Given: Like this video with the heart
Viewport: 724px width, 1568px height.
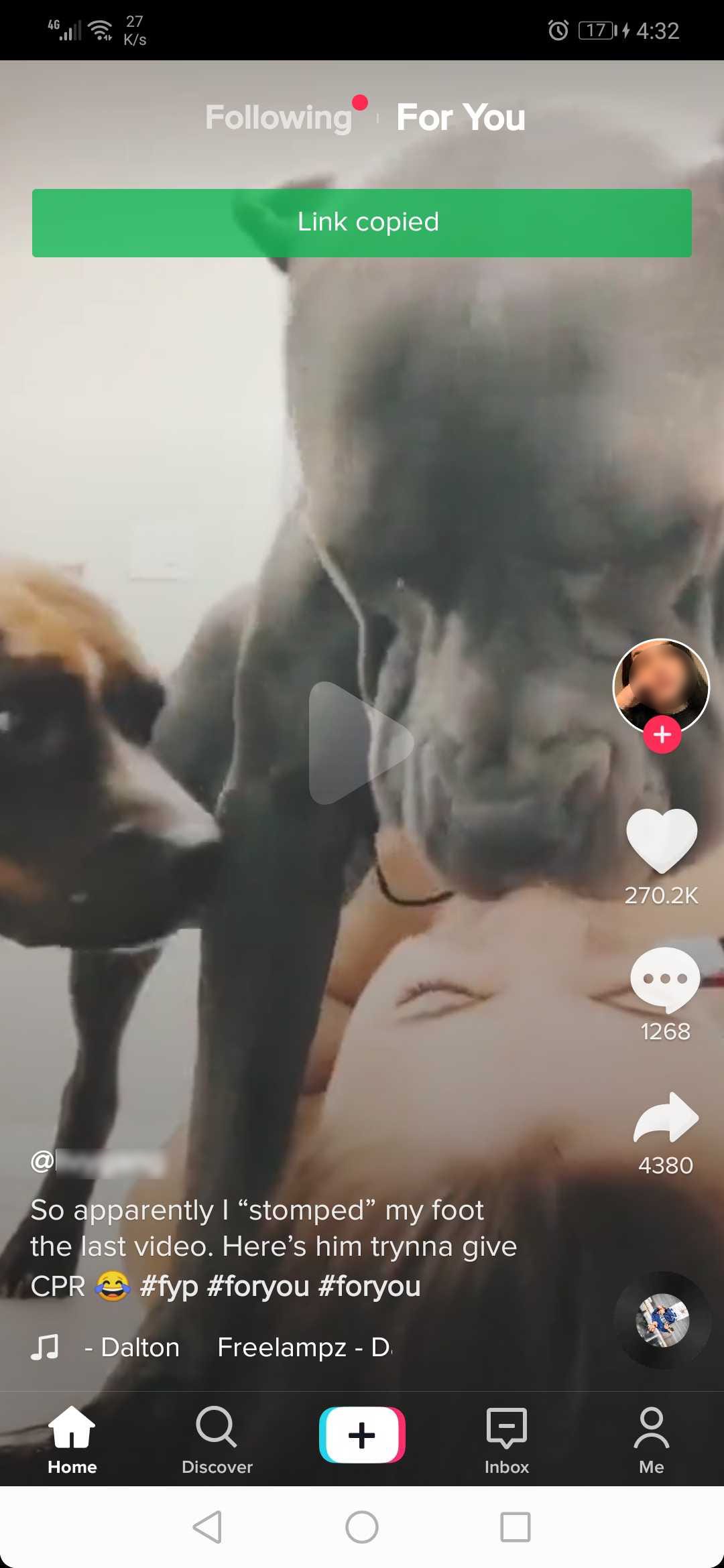Looking at the screenshot, I should pos(662,840).
